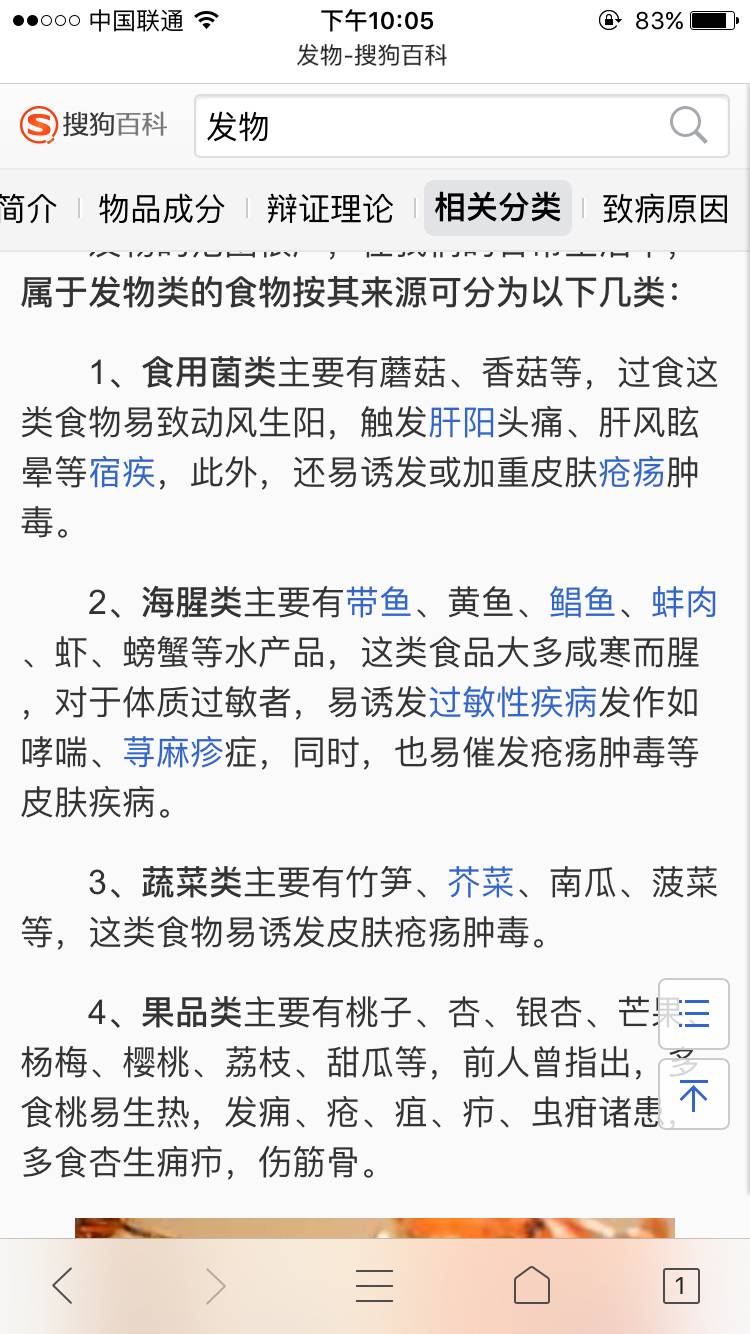Viewport: 750px width, 1334px height.
Task: Switch to the 简介 tab
Action: click(x=28, y=208)
